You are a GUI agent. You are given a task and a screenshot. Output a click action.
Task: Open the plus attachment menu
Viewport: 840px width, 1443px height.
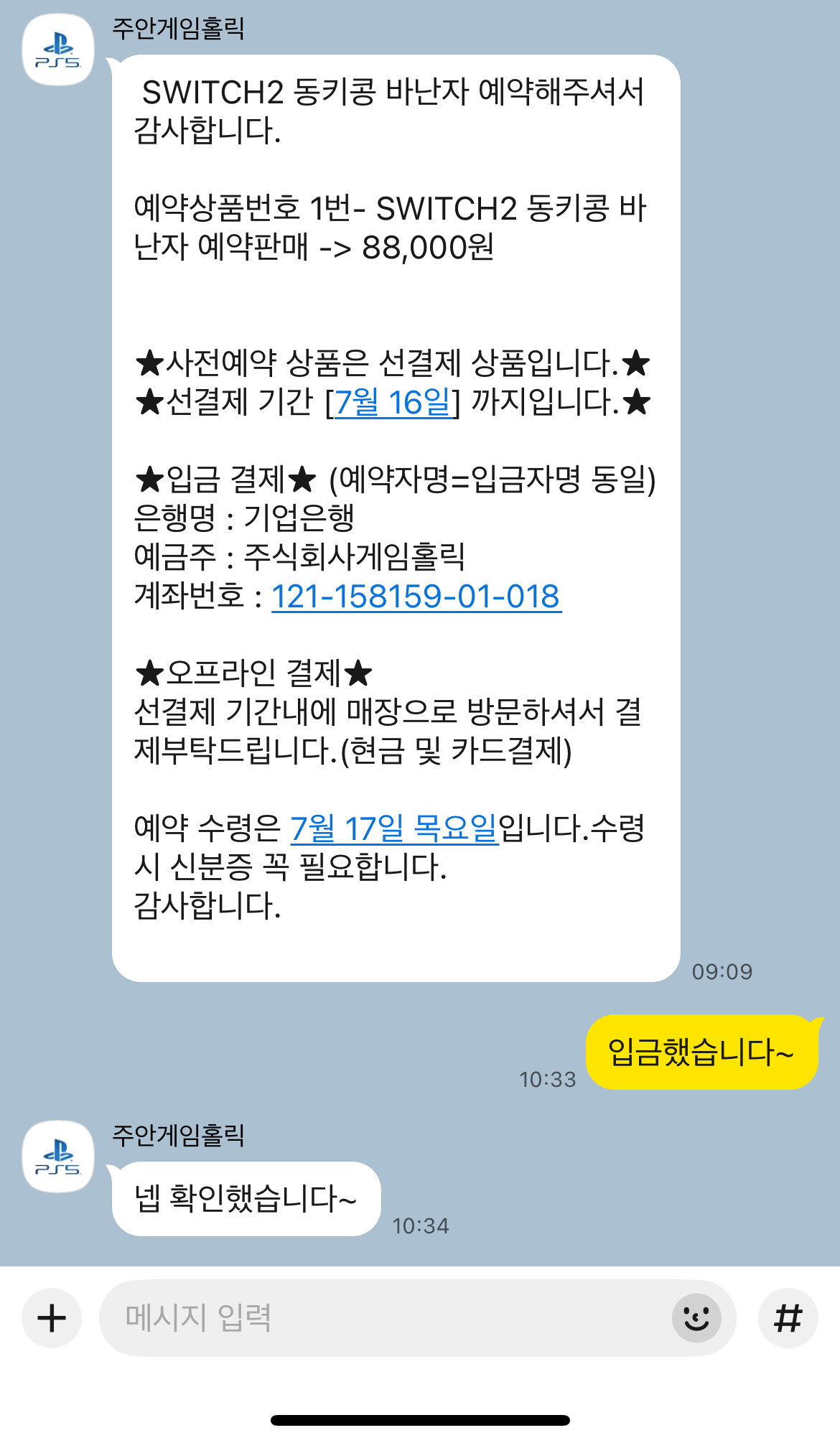52,1318
